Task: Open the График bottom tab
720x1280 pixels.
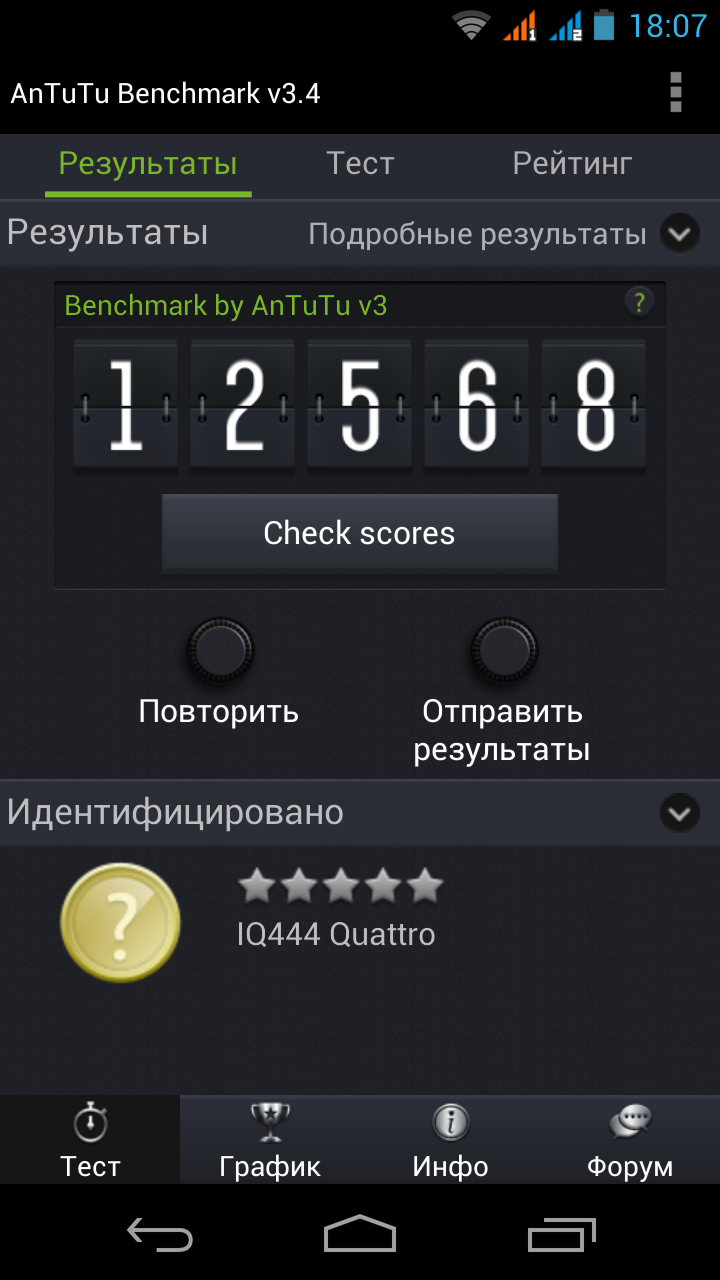Action: tap(270, 1140)
